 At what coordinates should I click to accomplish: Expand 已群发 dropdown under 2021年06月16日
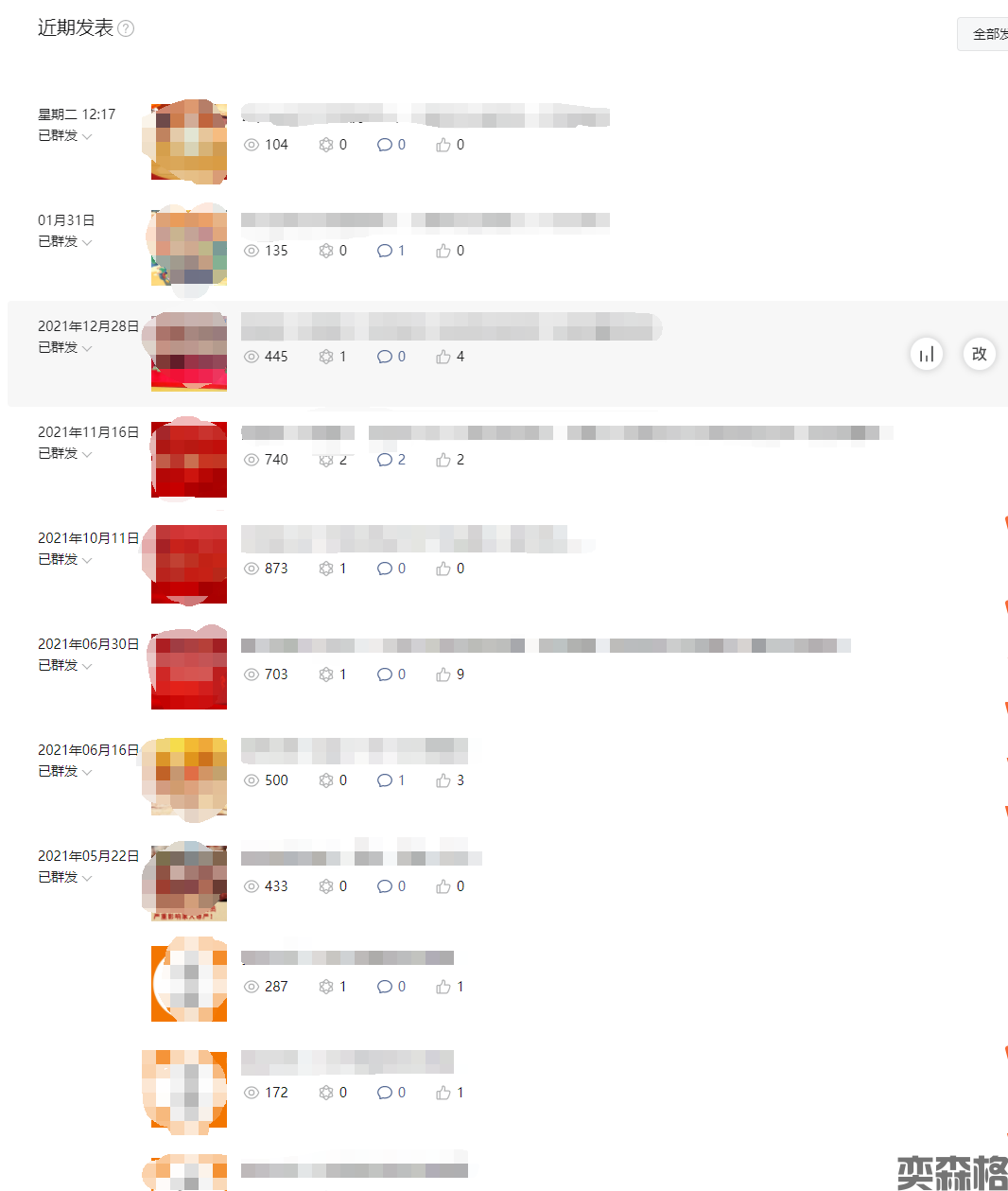[x=65, y=772]
